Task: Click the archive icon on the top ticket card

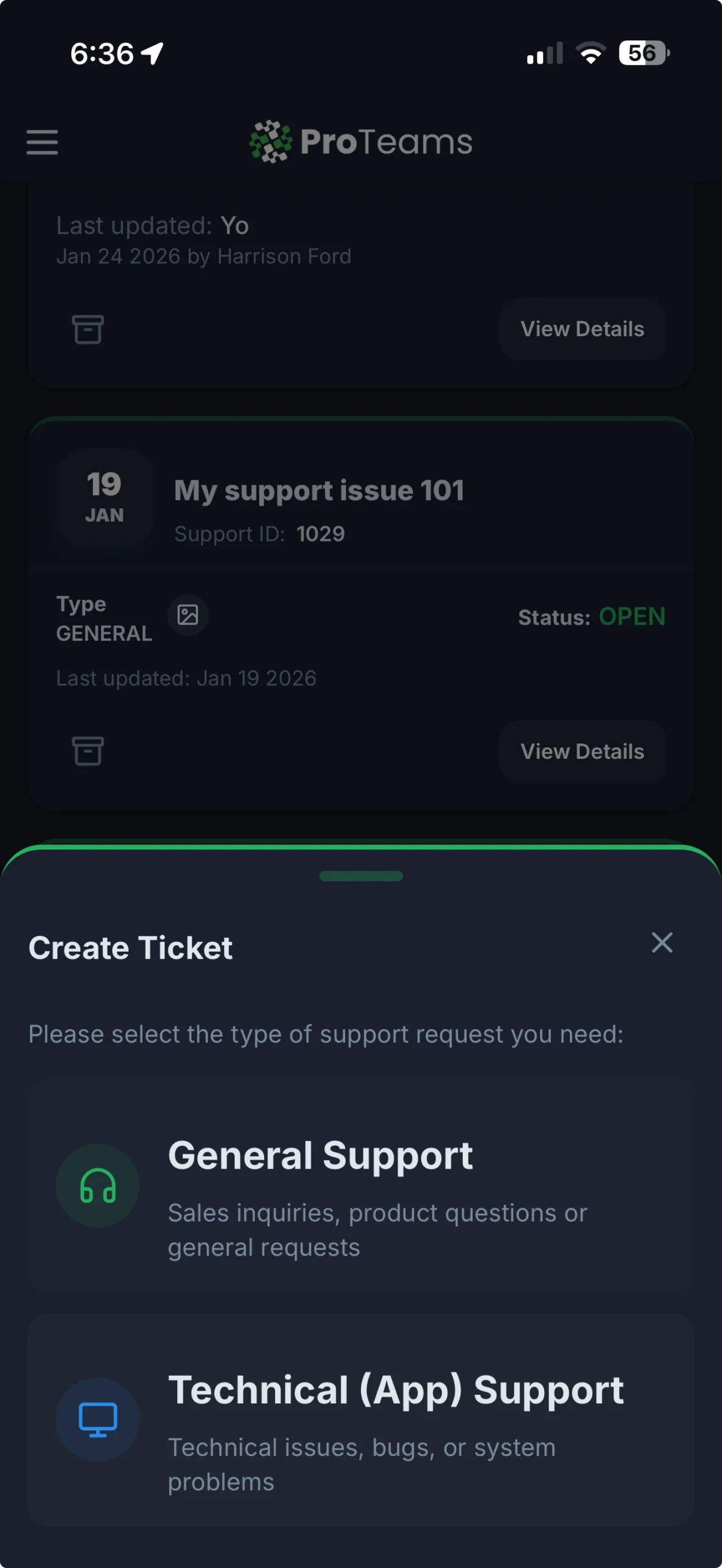Action: [88, 329]
